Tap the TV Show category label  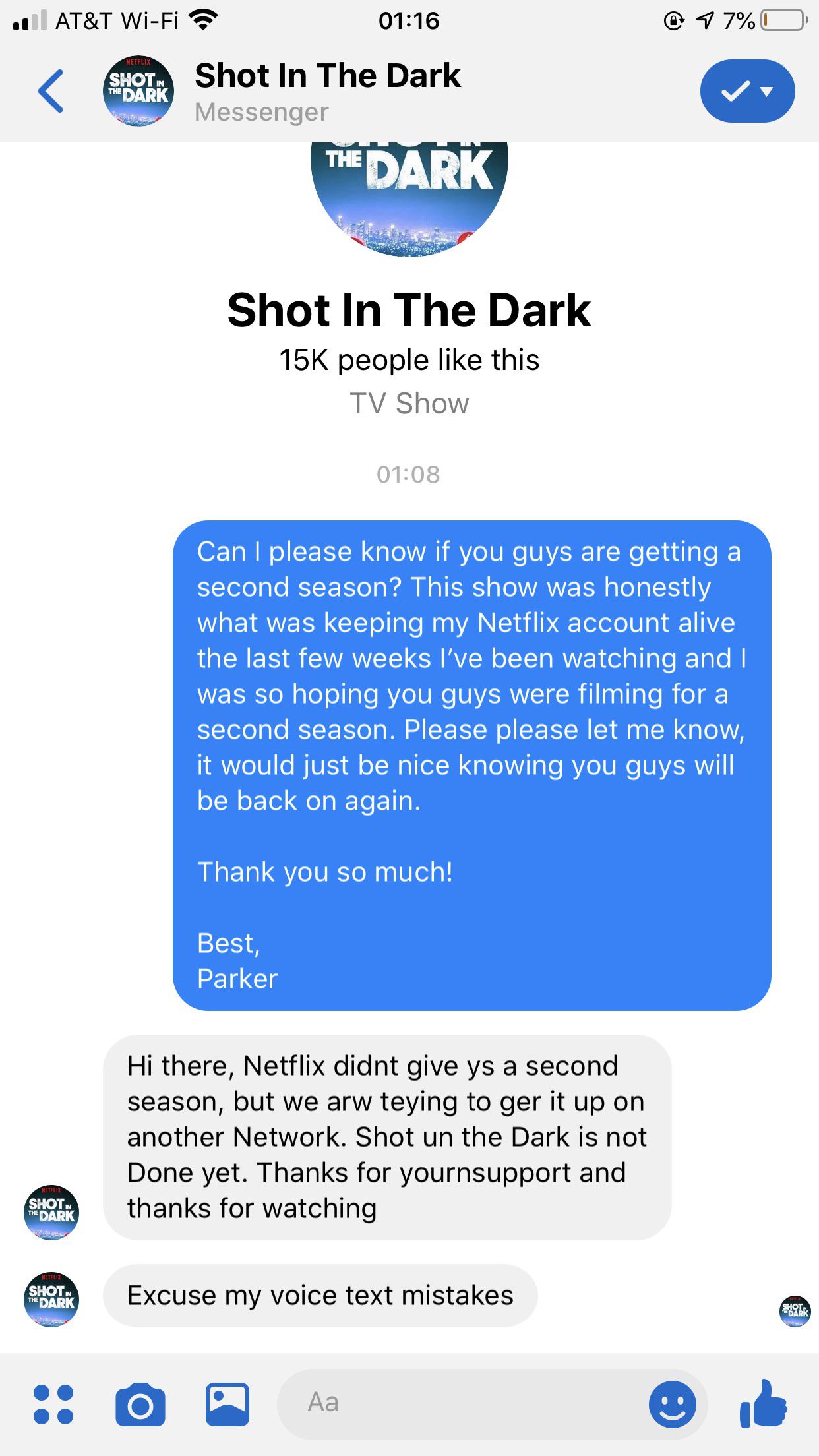pos(409,404)
